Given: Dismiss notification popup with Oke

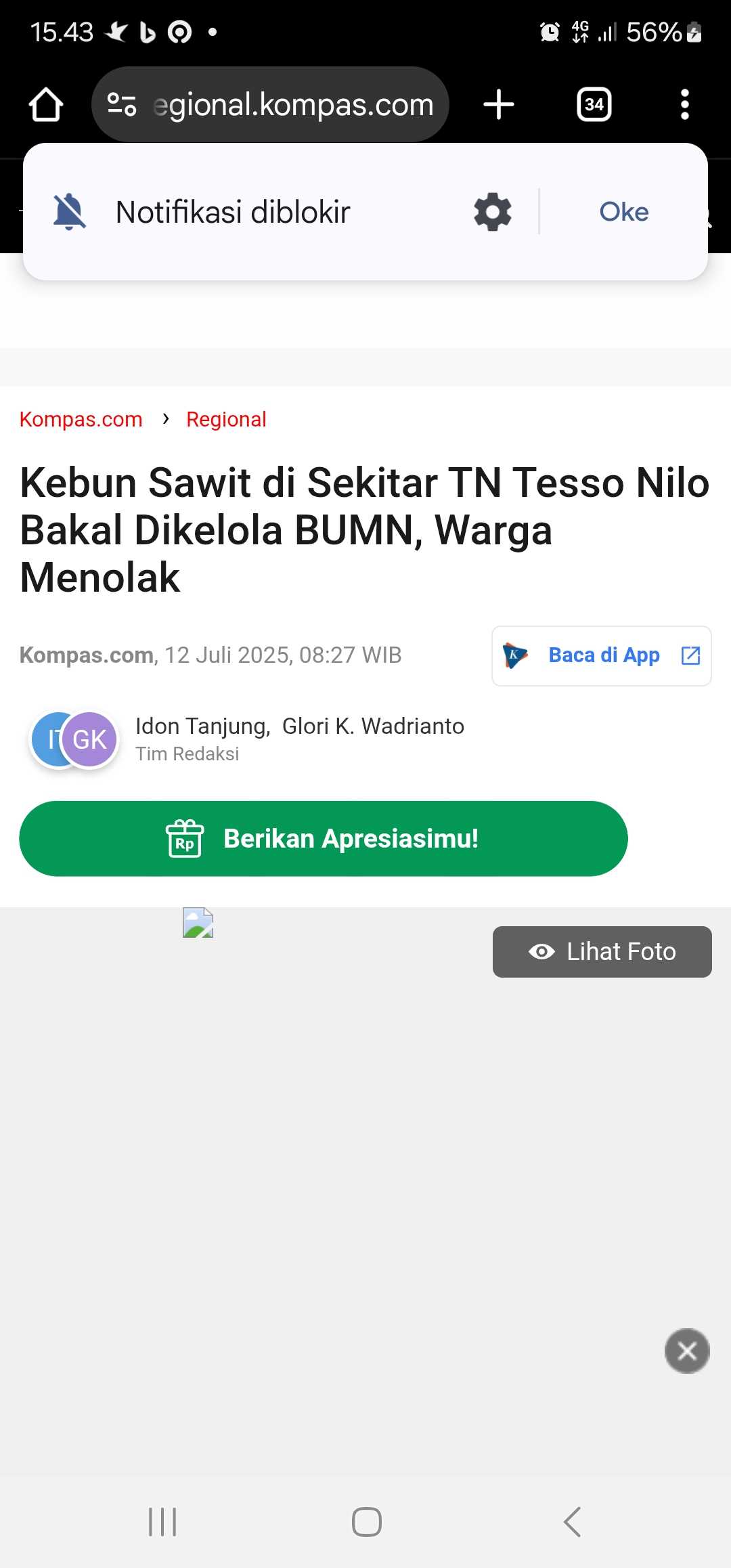Looking at the screenshot, I should pos(623,212).
